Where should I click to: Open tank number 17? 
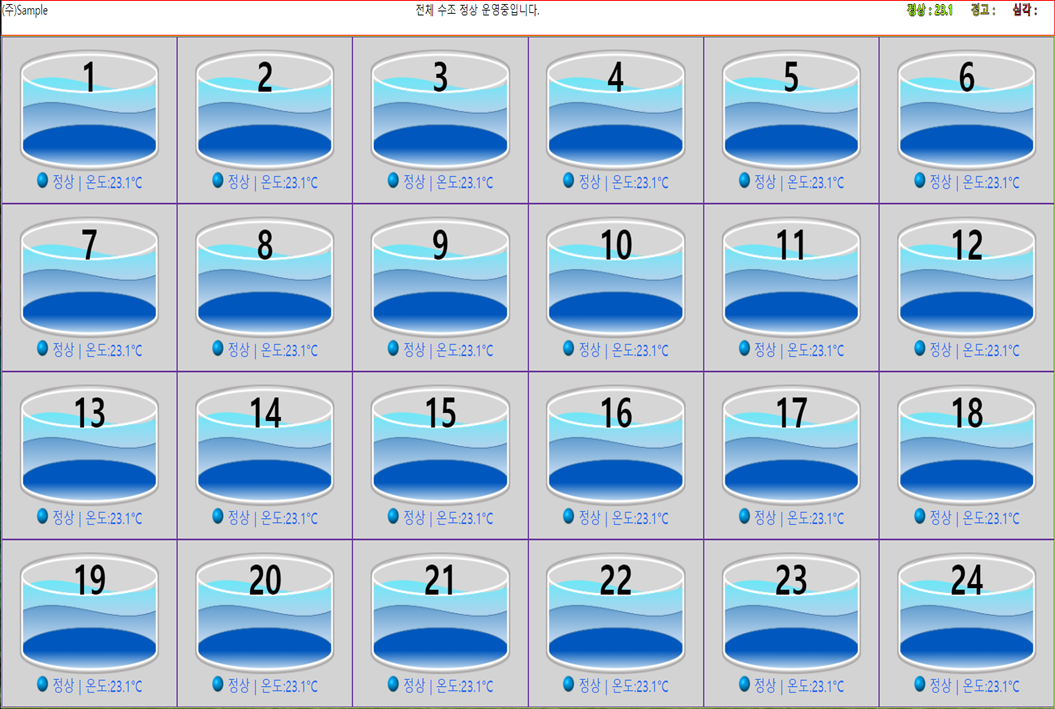click(x=791, y=446)
